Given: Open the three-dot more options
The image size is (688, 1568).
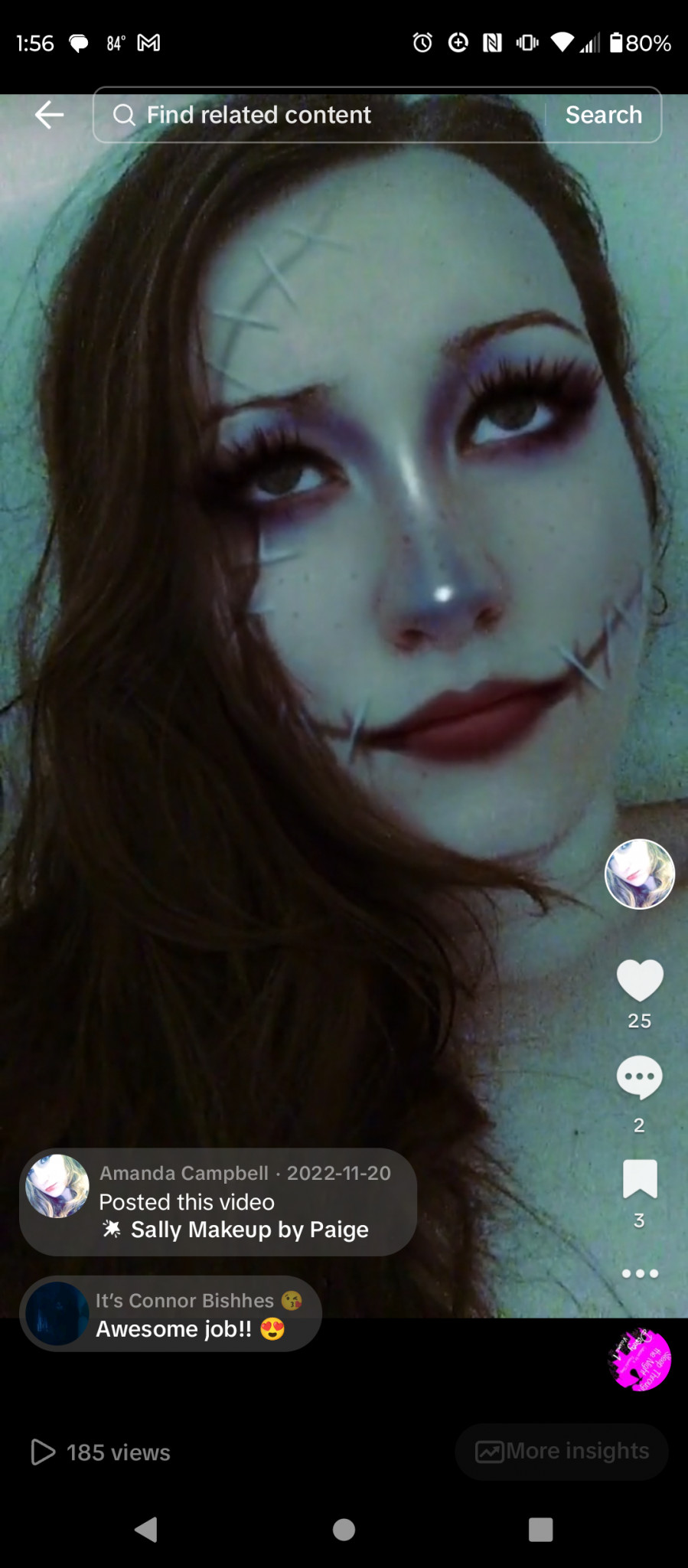Looking at the screenshot, I should (x=640, y=1273).
